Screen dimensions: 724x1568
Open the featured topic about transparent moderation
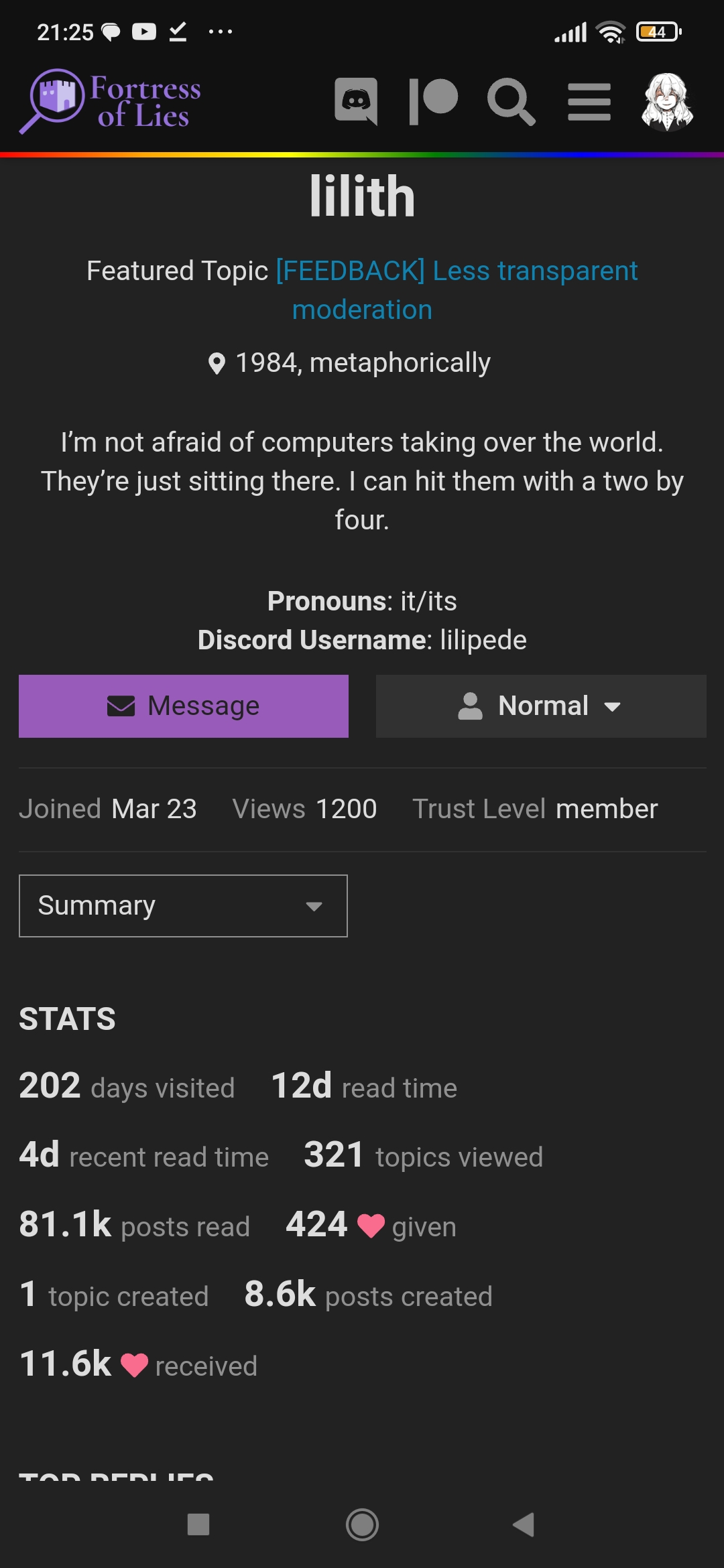(457, 290)
